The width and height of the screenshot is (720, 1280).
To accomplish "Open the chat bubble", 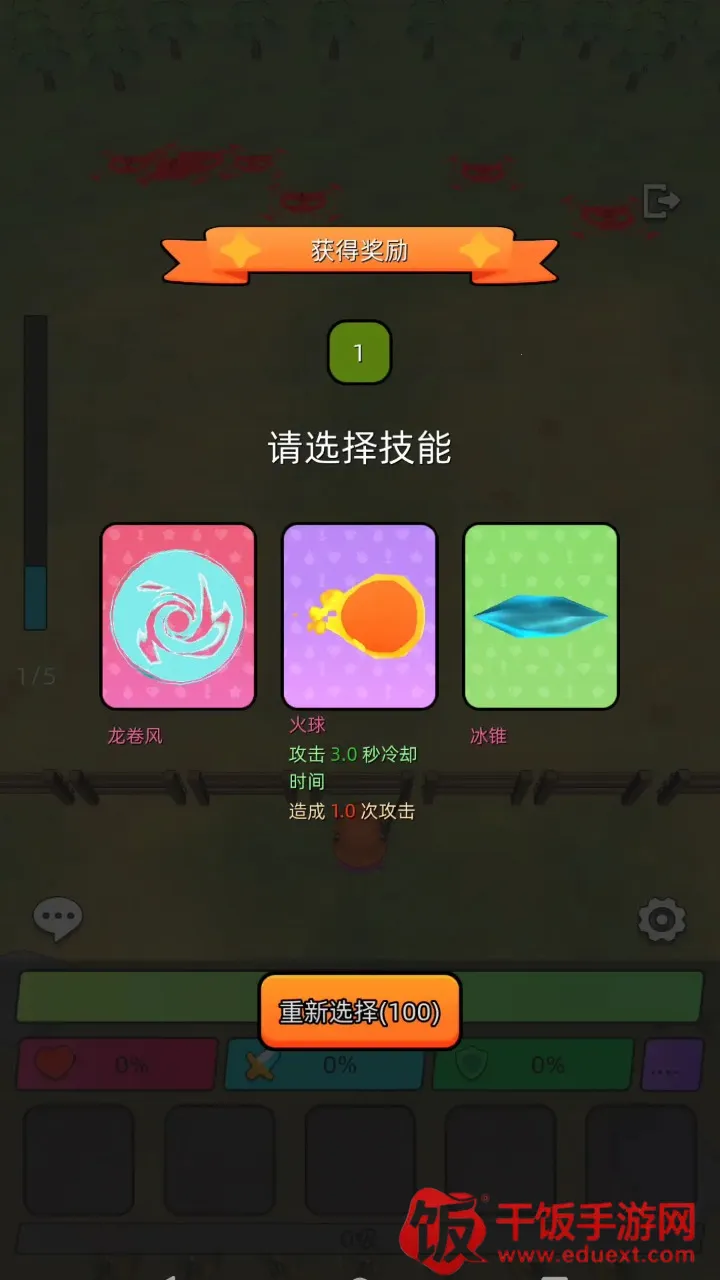I will 58,918.
